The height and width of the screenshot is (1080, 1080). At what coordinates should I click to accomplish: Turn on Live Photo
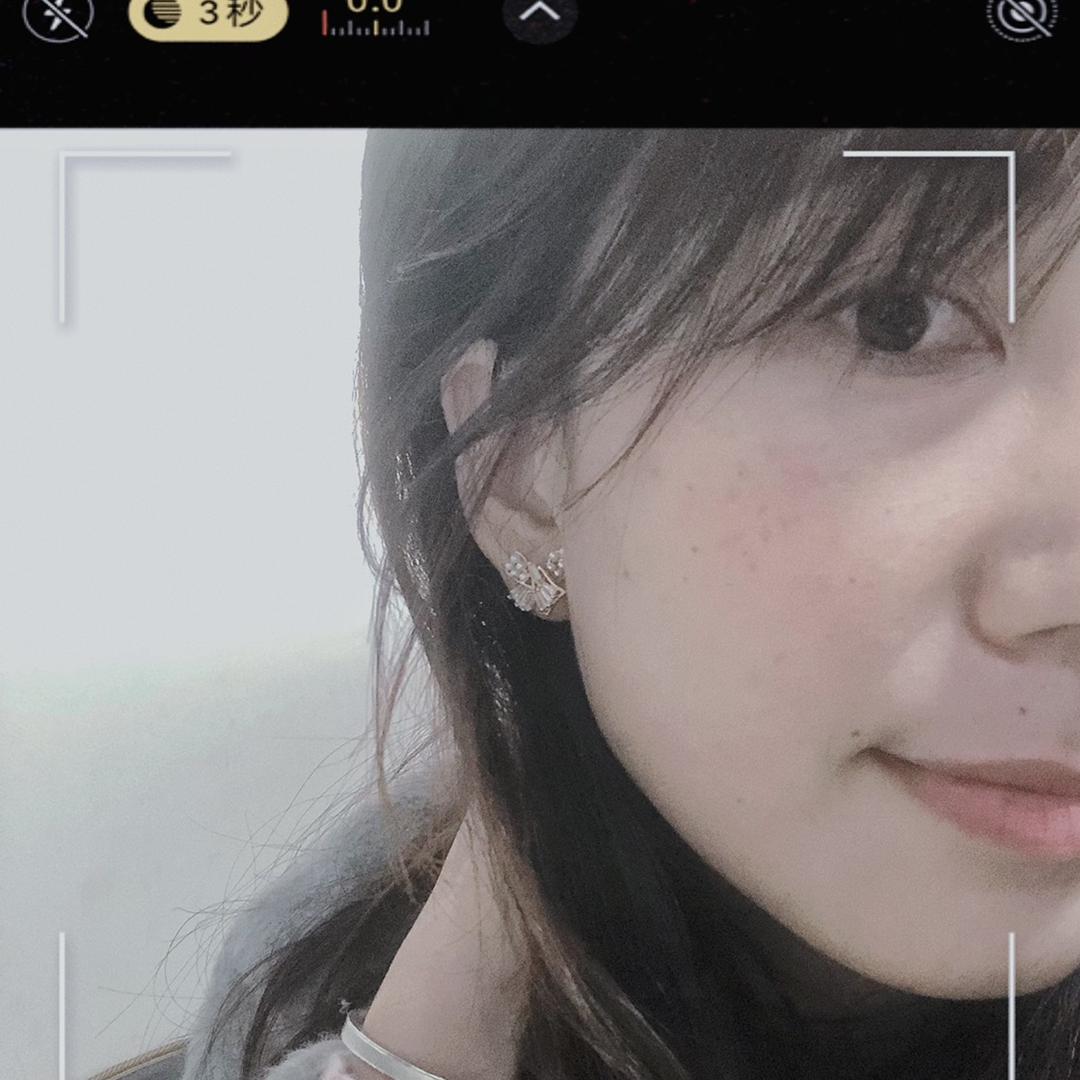click(1021, 16)
